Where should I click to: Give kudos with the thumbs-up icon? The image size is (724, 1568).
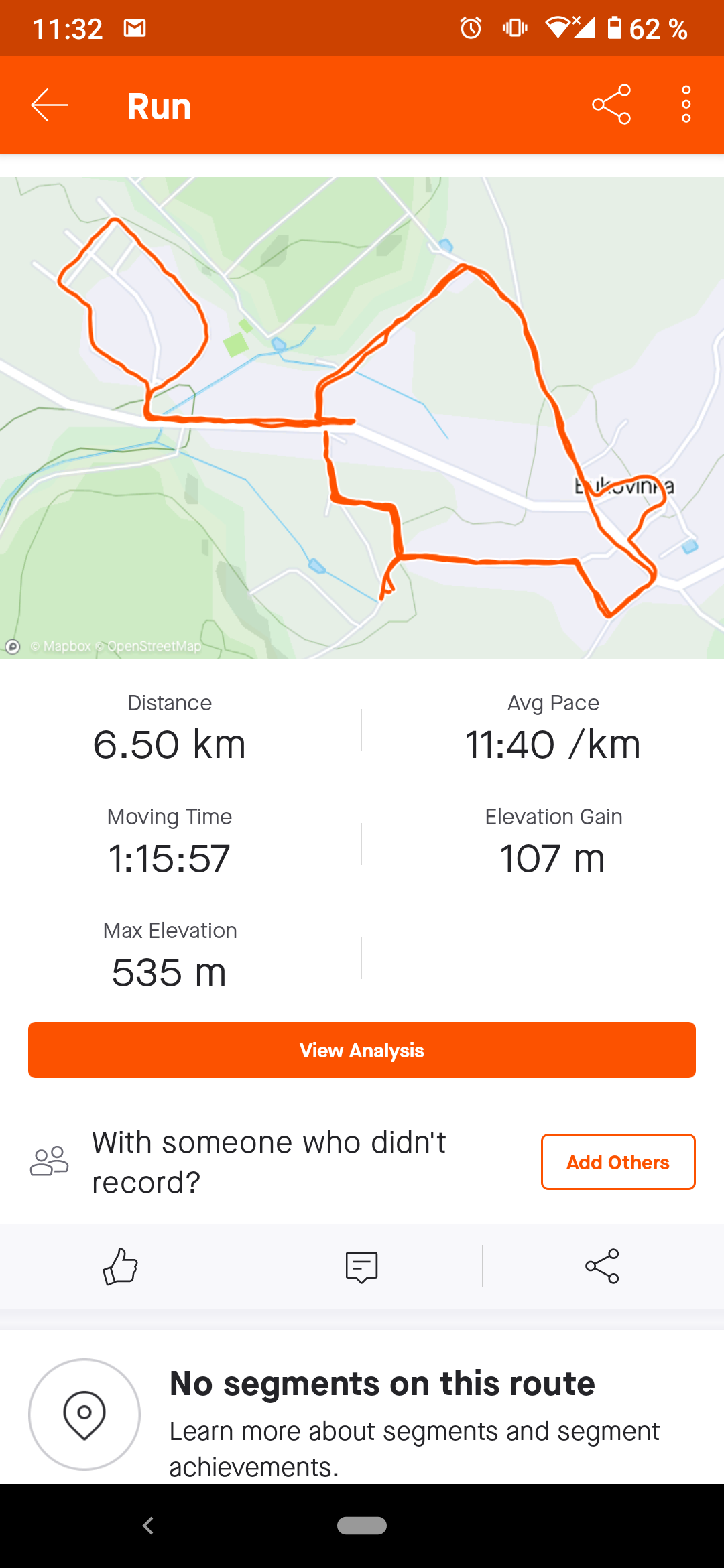coord(121,1266)
